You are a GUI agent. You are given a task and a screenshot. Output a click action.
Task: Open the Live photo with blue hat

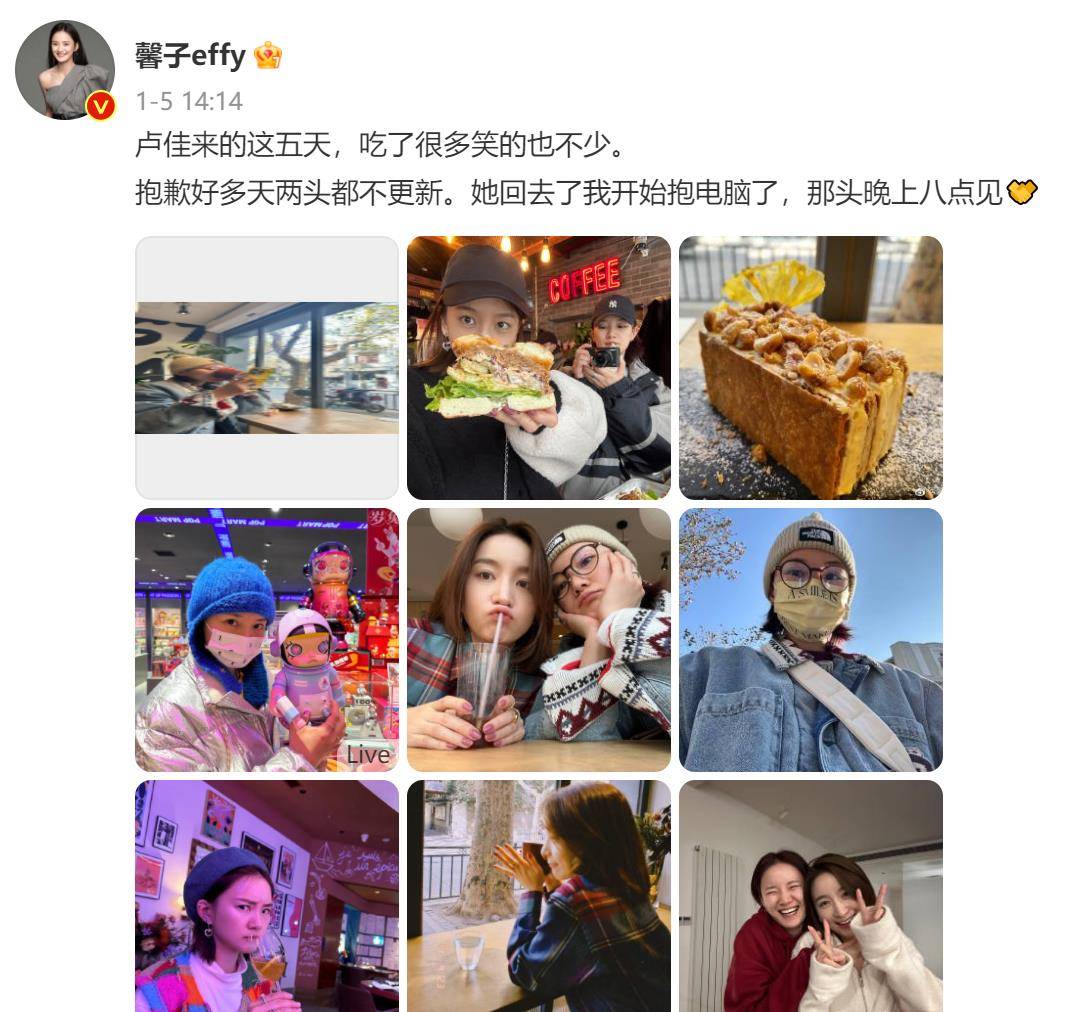[267, 640]
